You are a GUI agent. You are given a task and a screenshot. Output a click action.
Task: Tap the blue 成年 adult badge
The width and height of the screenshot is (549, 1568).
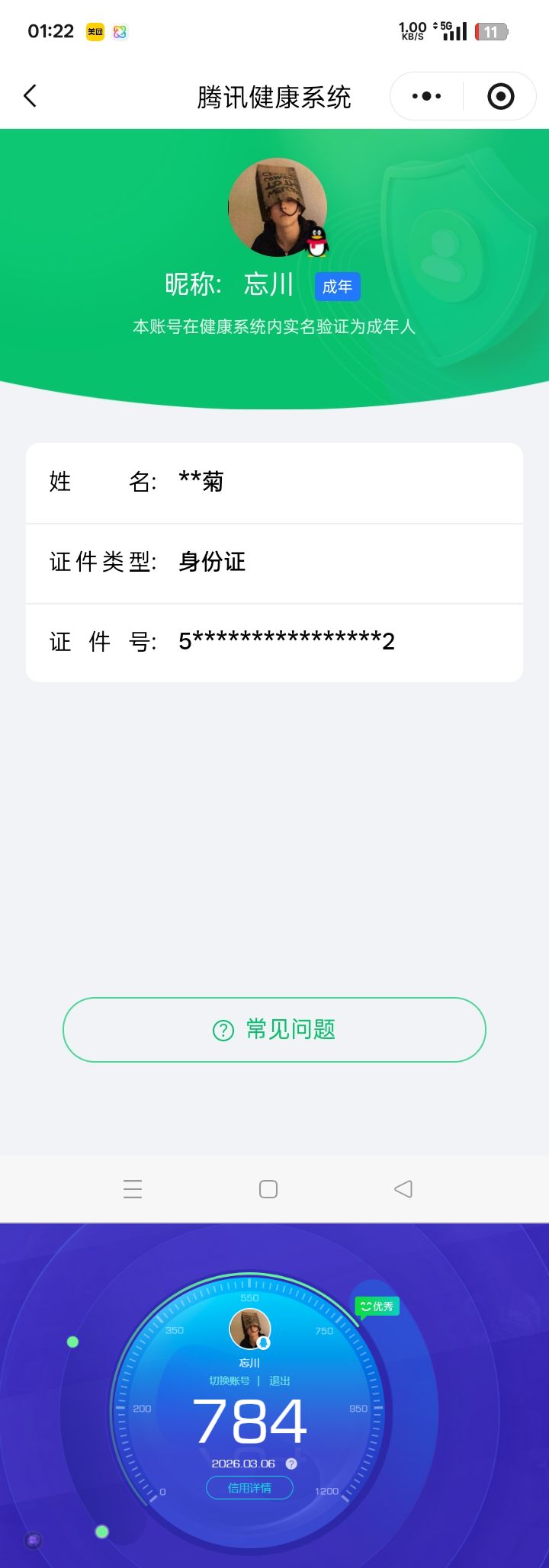[x=338, y=286]
